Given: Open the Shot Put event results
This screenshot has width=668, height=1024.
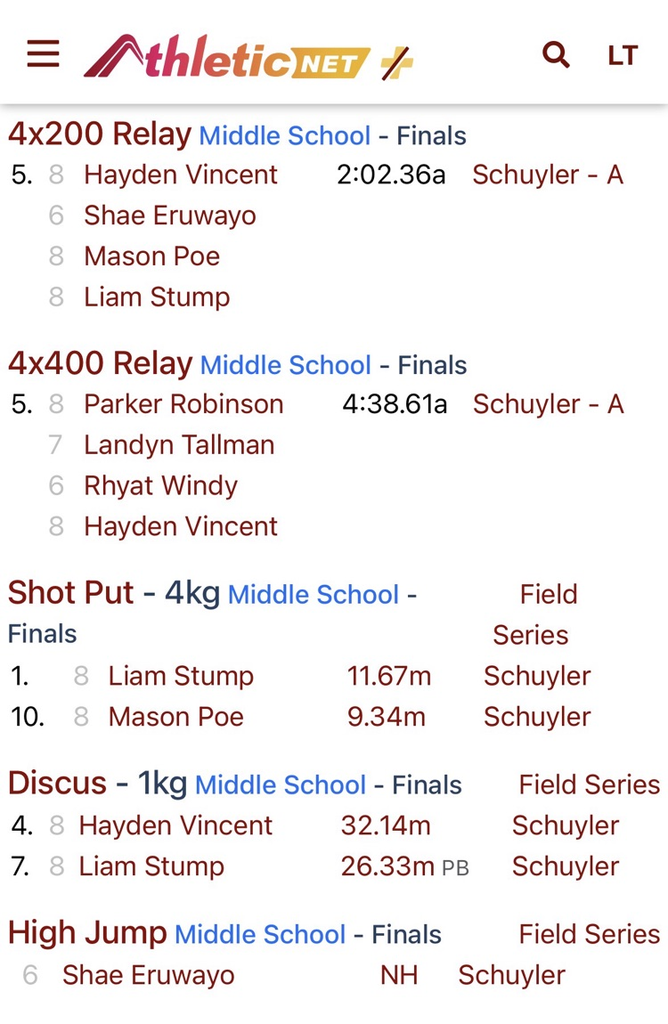Looking at the screenshot, I should [70, 593].
